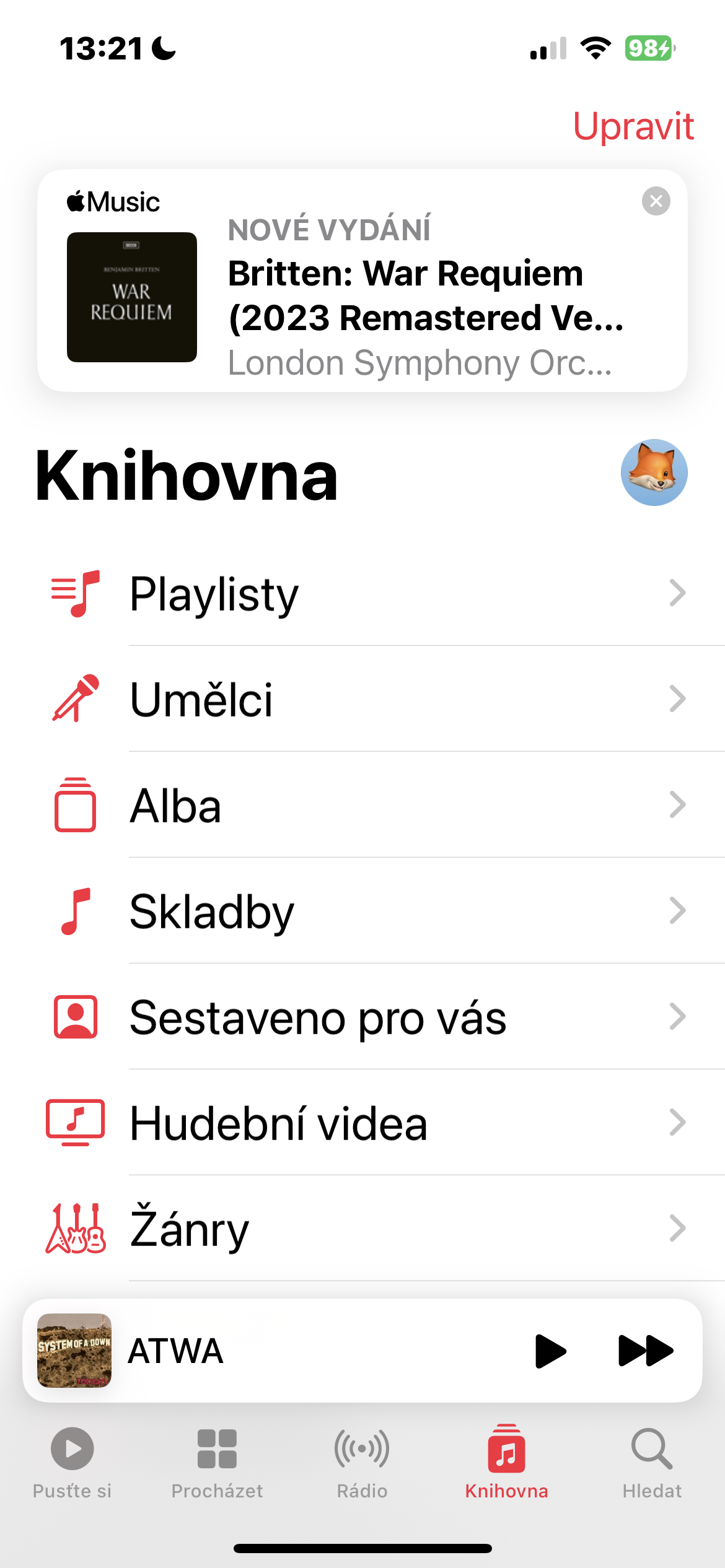This screenshot has height=1568, width=725.
Task: Open the Hledat search tab
Action: coord(652,1463)
